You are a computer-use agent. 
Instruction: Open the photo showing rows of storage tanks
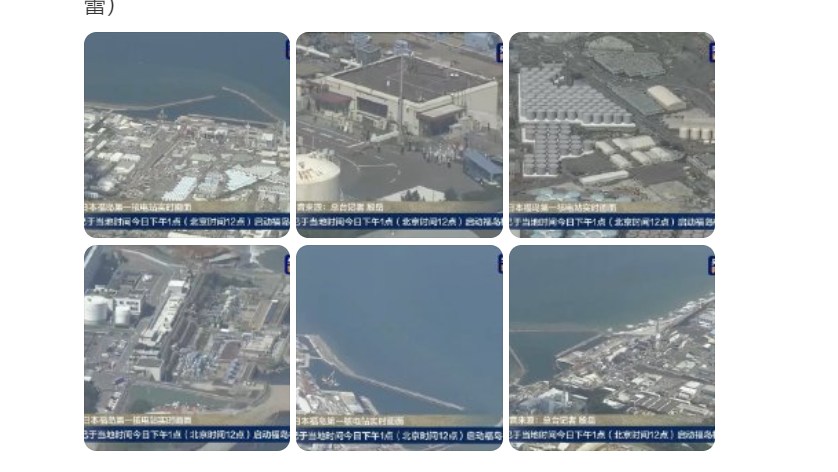611,134
